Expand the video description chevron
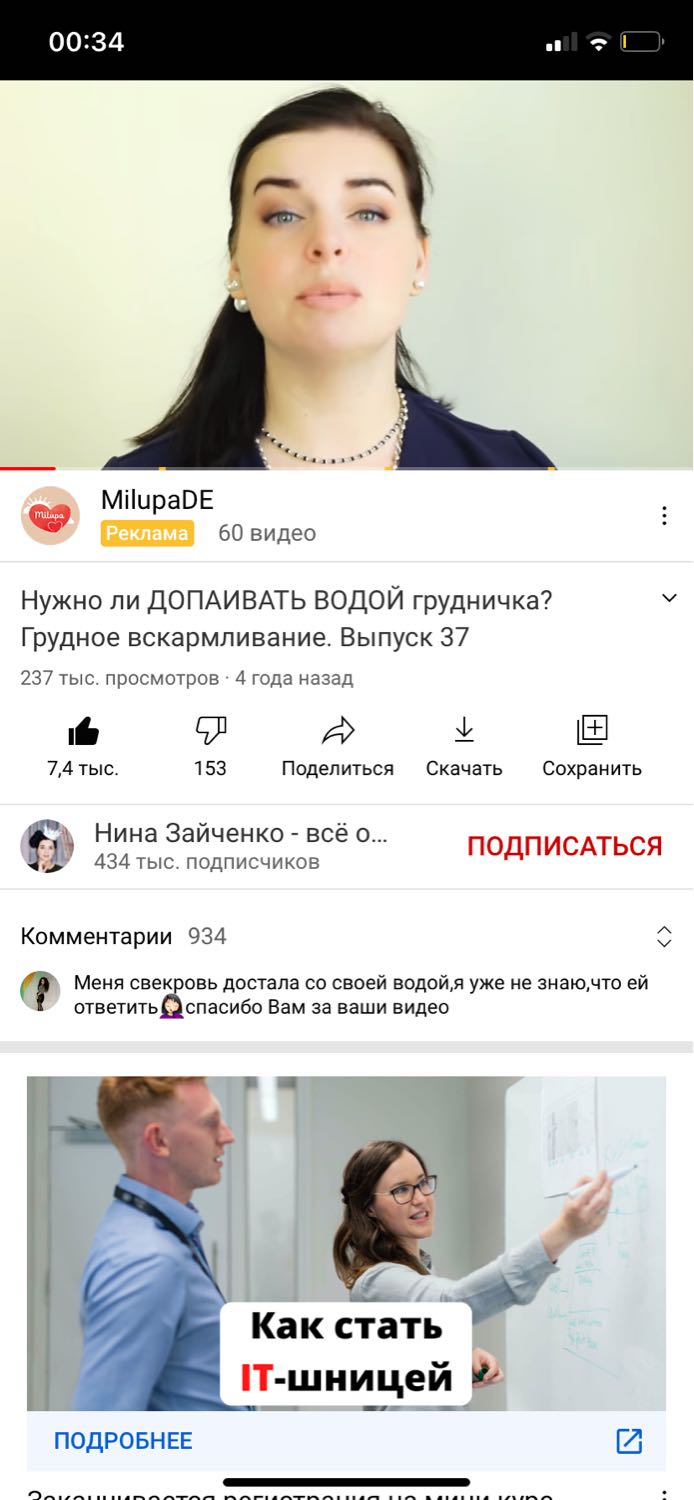Viewport: 694px width, 1500px height. (669, 598)
